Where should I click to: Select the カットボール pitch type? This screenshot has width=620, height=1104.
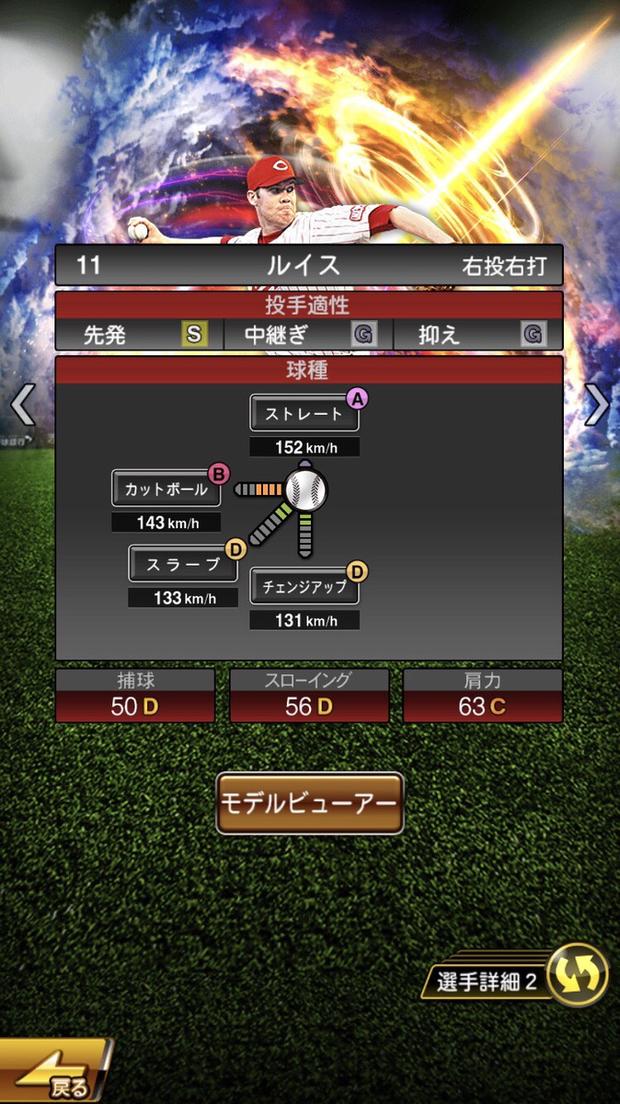[x=166, y=489]
